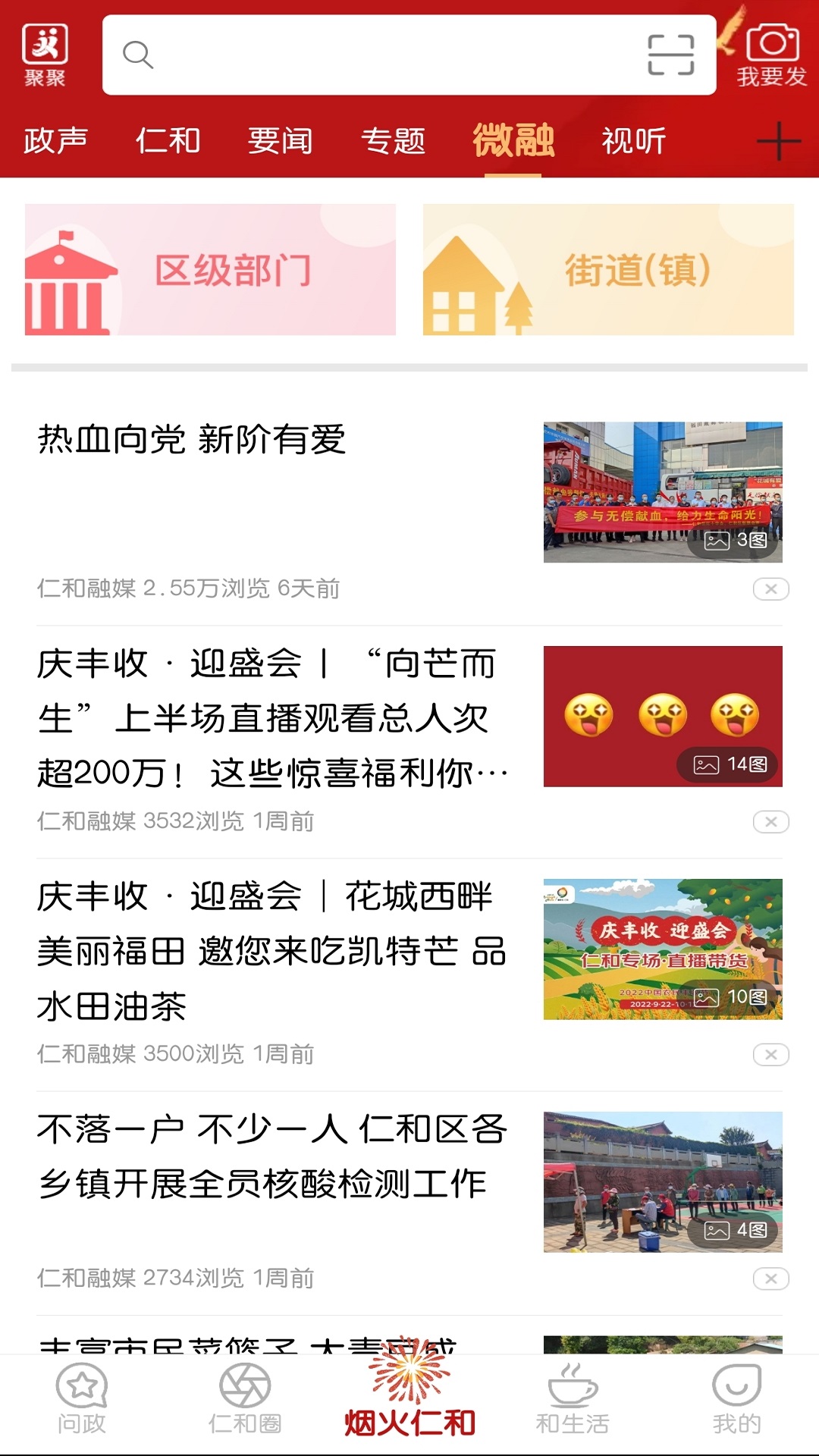Switch to the 政声 tab

click(x=57, y=141)
